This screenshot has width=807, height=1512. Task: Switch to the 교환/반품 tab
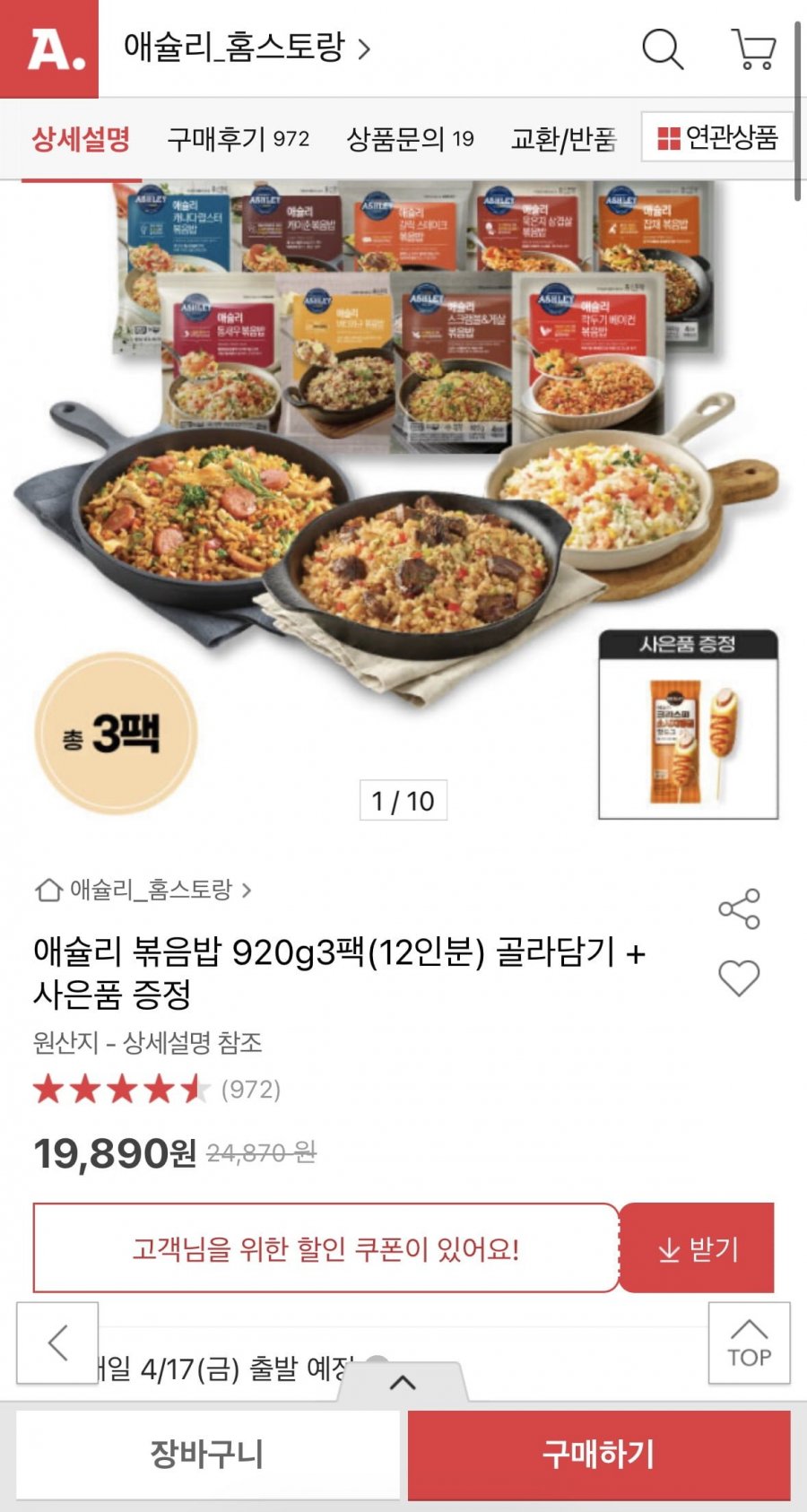tap(562, 139)
